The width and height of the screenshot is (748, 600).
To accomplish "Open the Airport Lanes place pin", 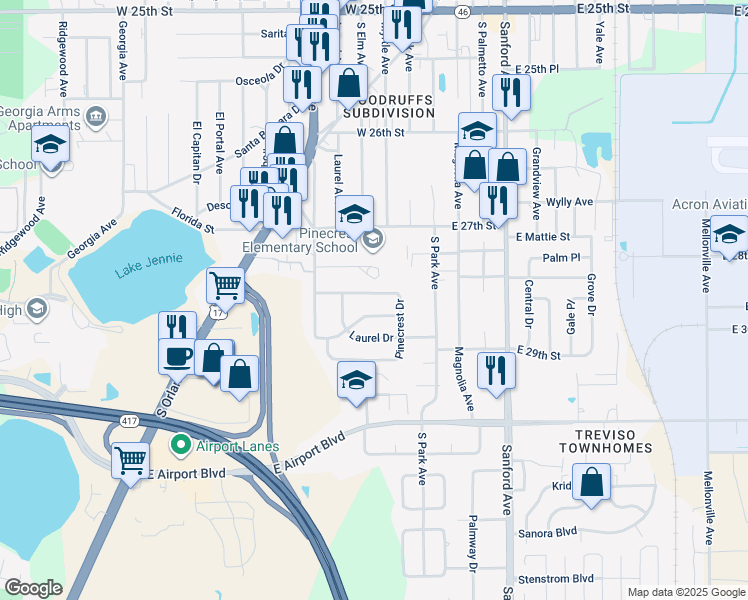I will (x=181, y=446).
